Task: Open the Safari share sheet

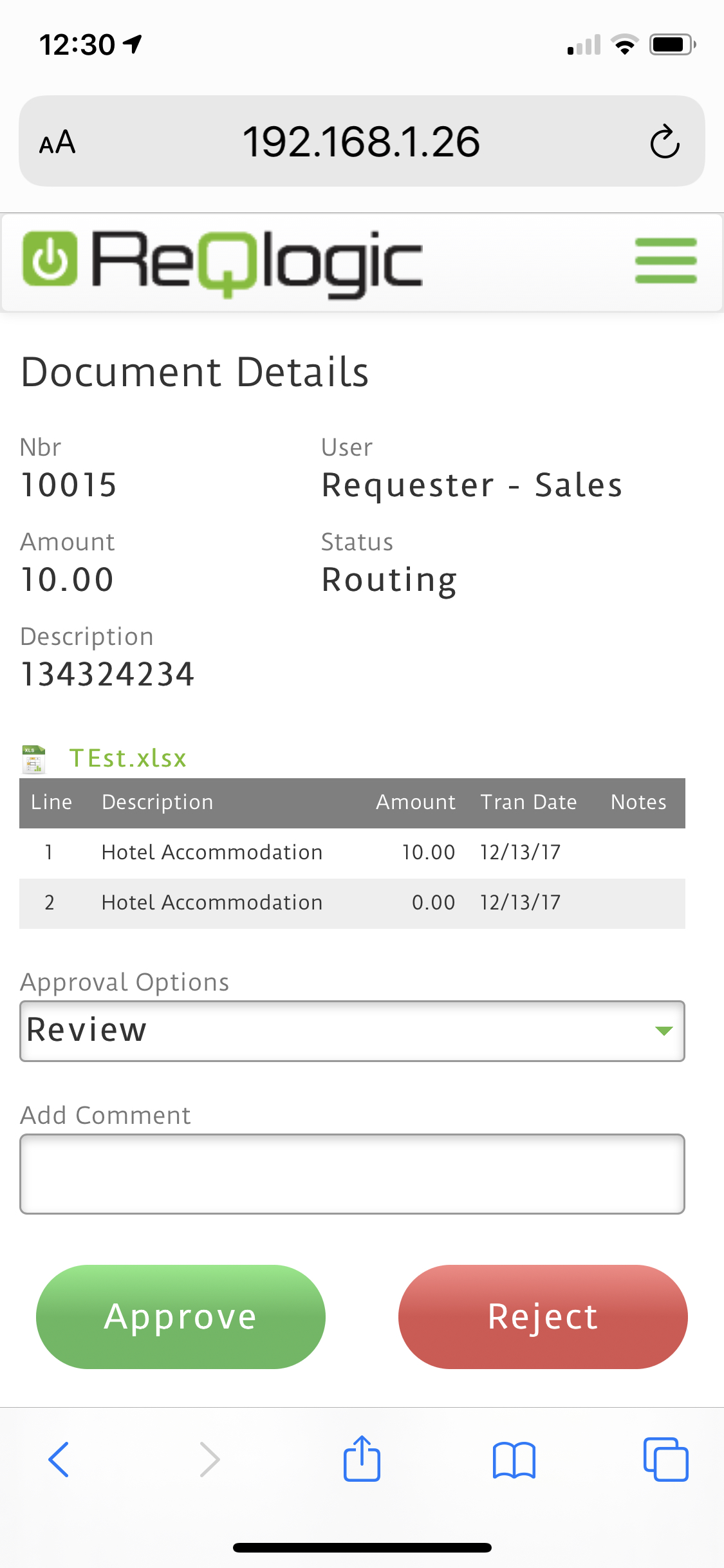Action: [x=362, y=1459]
